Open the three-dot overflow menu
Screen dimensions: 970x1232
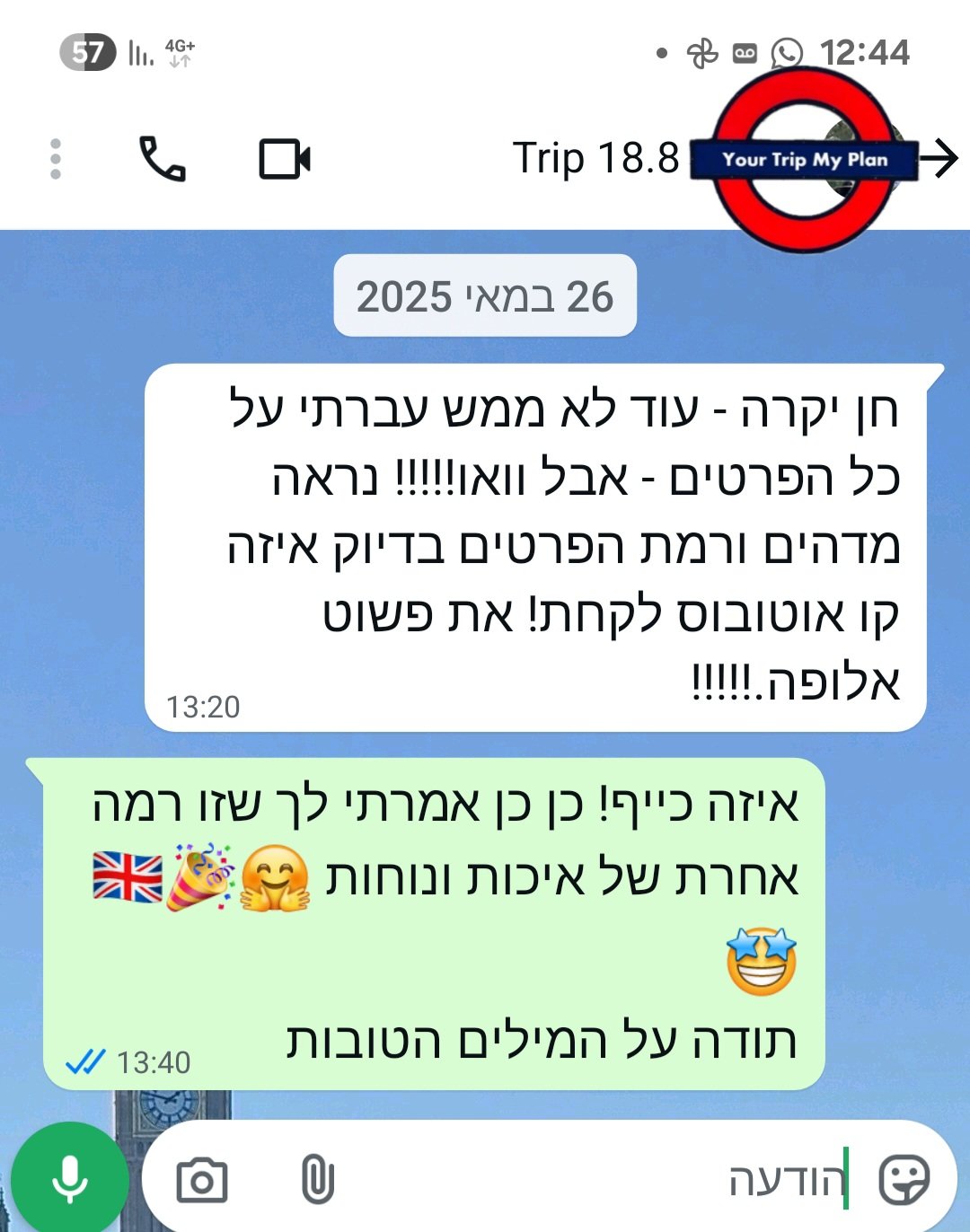click(56, 159)
